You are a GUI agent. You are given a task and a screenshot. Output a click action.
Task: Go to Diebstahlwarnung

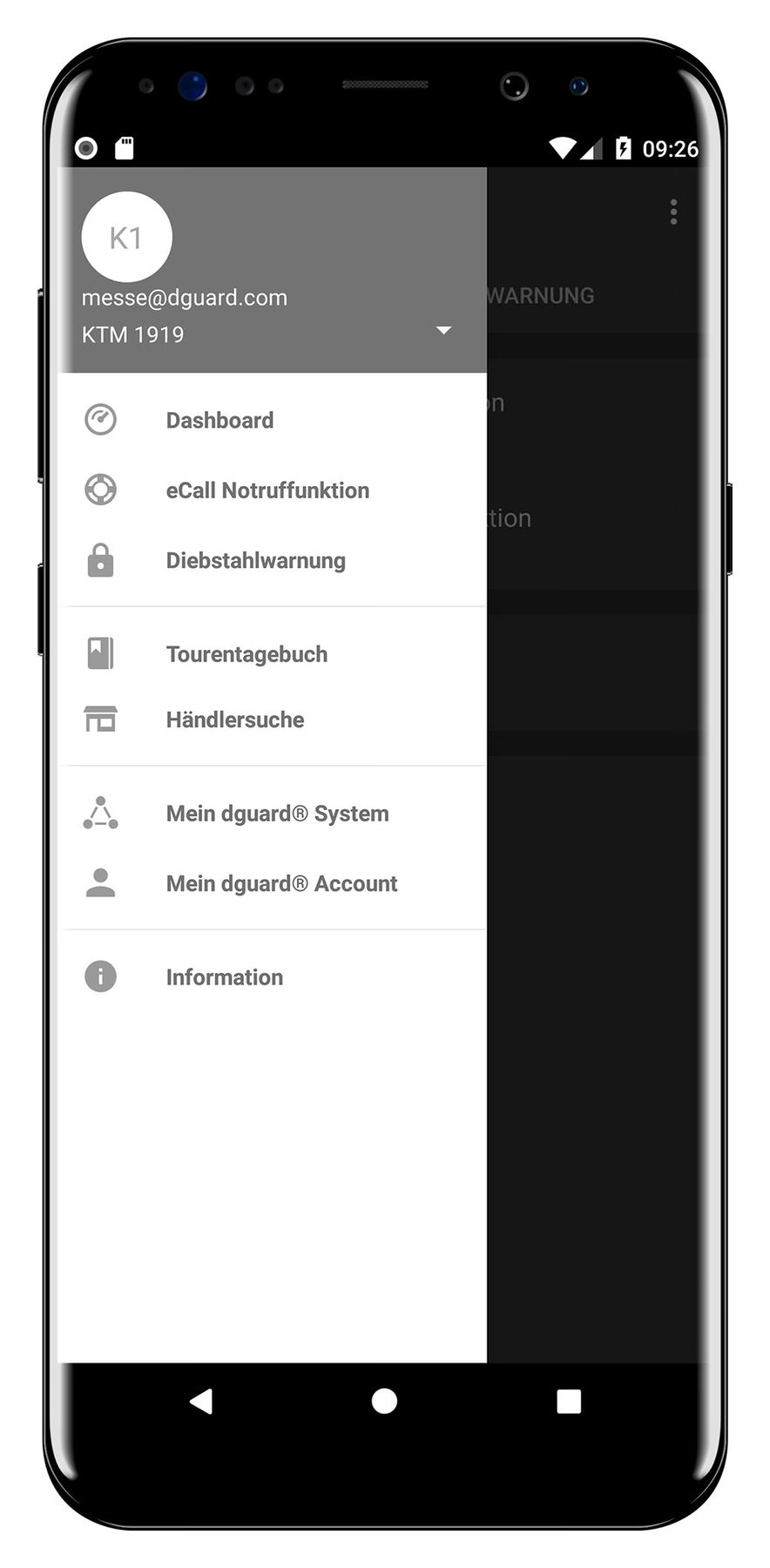[272, 560]
